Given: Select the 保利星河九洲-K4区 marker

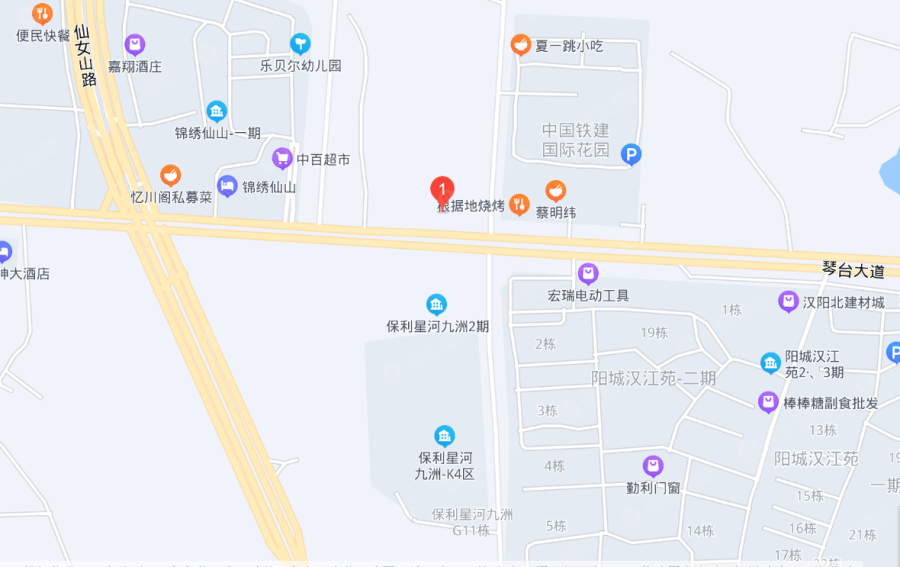Looking at the screenshot, I should pyautogui.click(x=445, y=436).
